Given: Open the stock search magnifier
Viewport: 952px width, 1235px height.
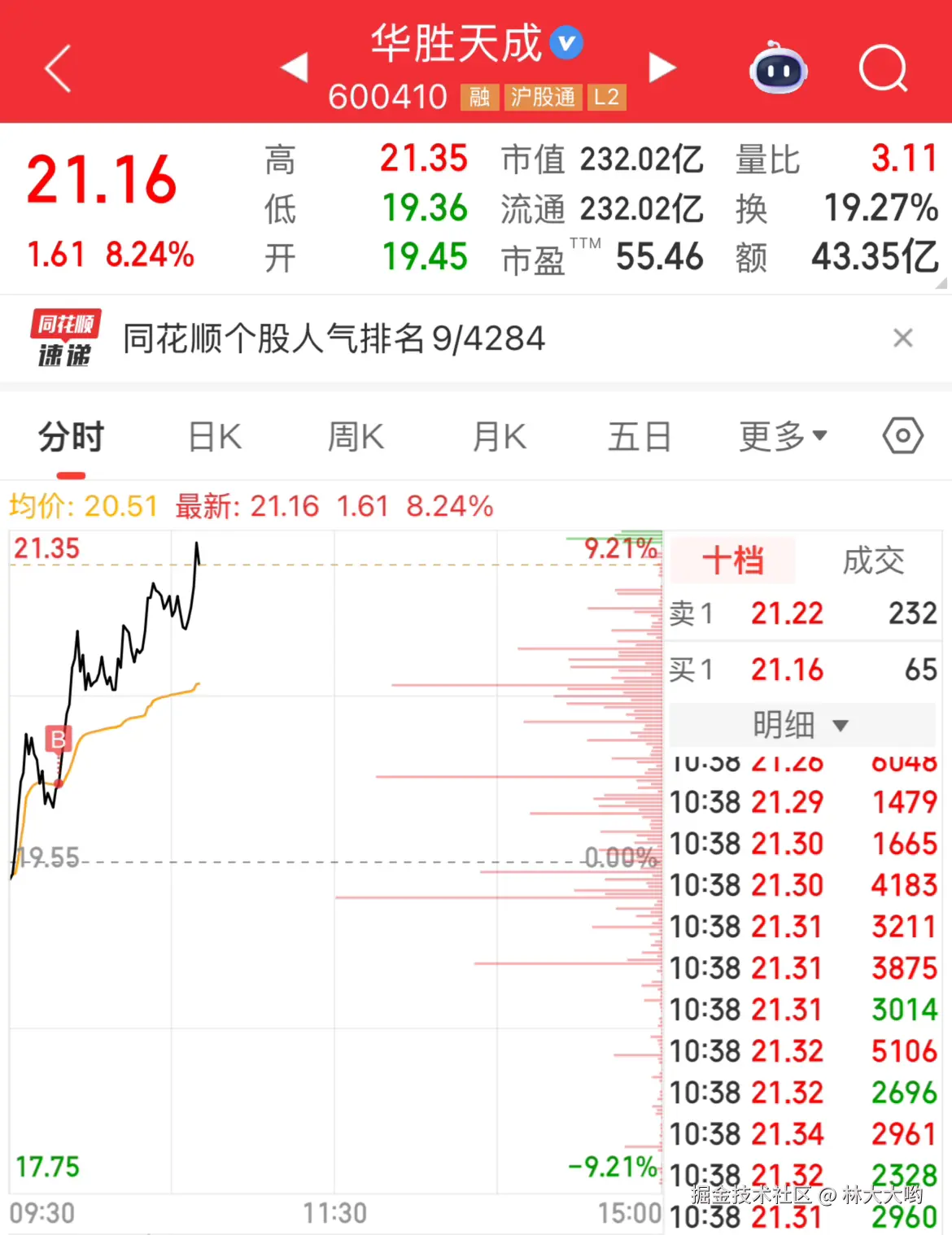Looking at the screenshot, I should [883, 69].
